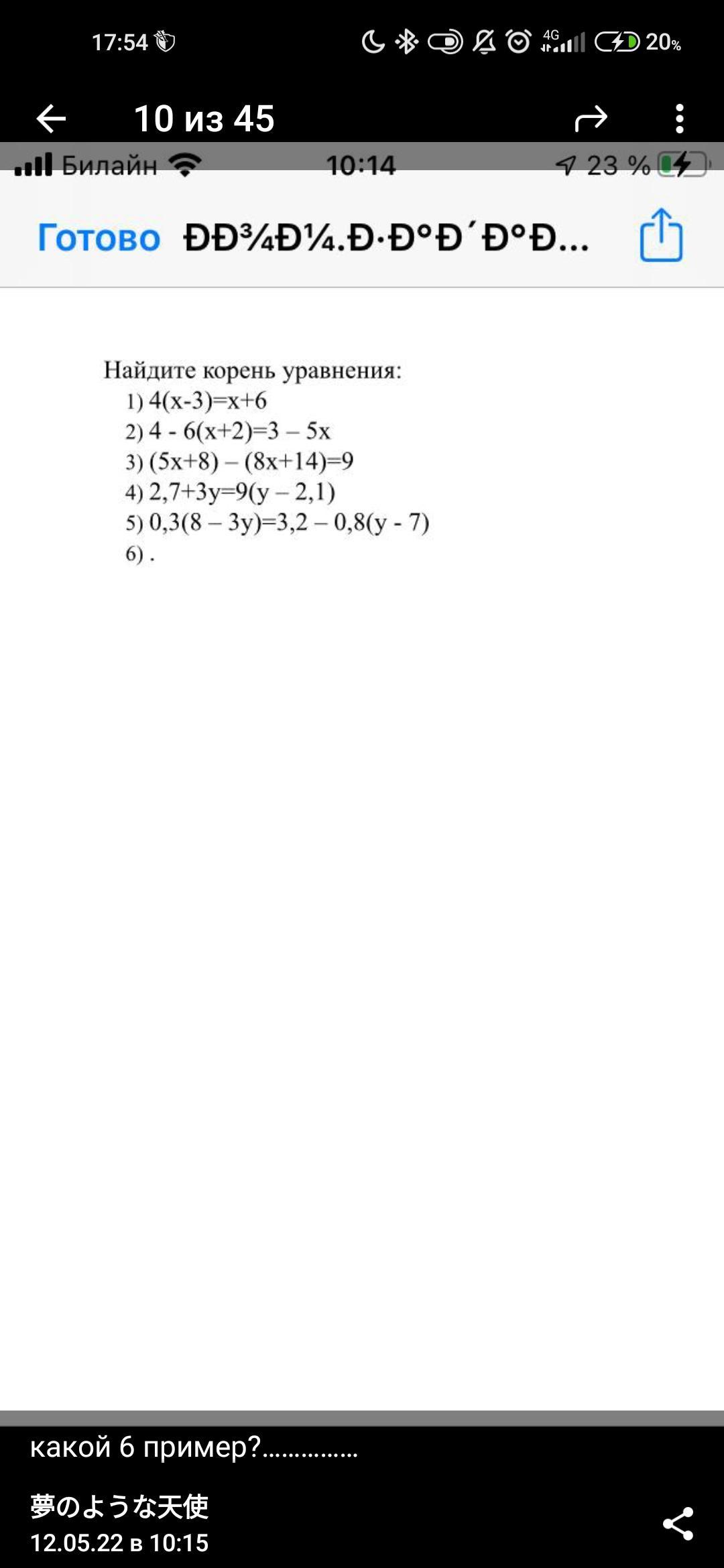Go back from the photo viewer
Screen dimensions: 724x1568
click(51, 119)
